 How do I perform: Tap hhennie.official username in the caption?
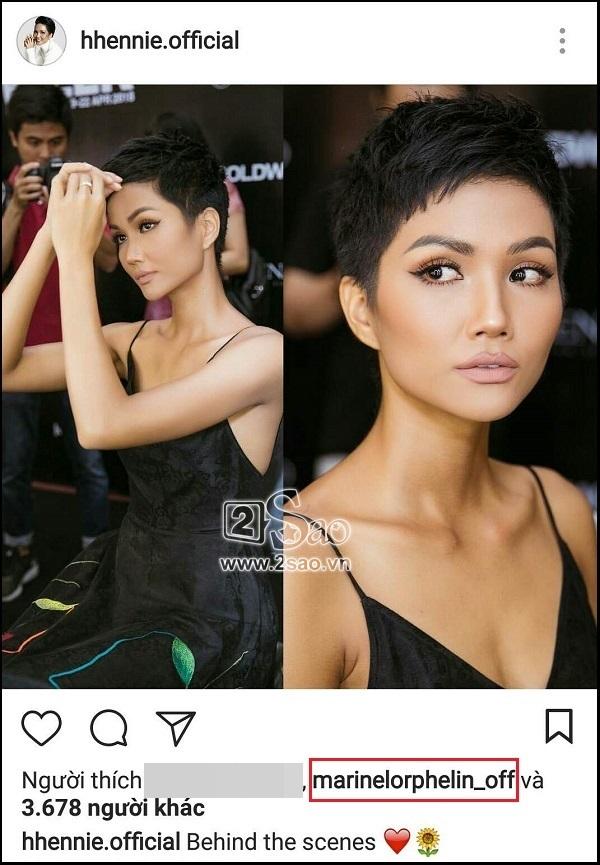(101, 841)
